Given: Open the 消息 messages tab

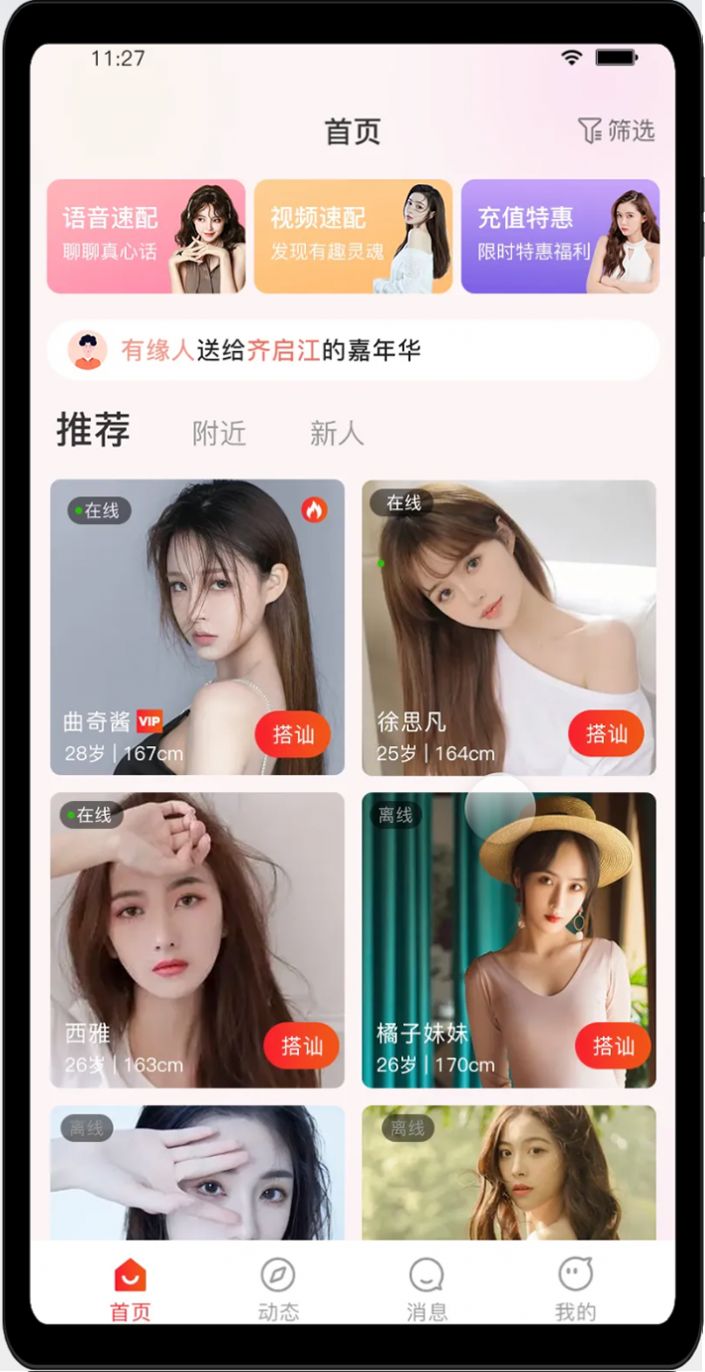Looking at the screenshot, I should (427, 1288).
